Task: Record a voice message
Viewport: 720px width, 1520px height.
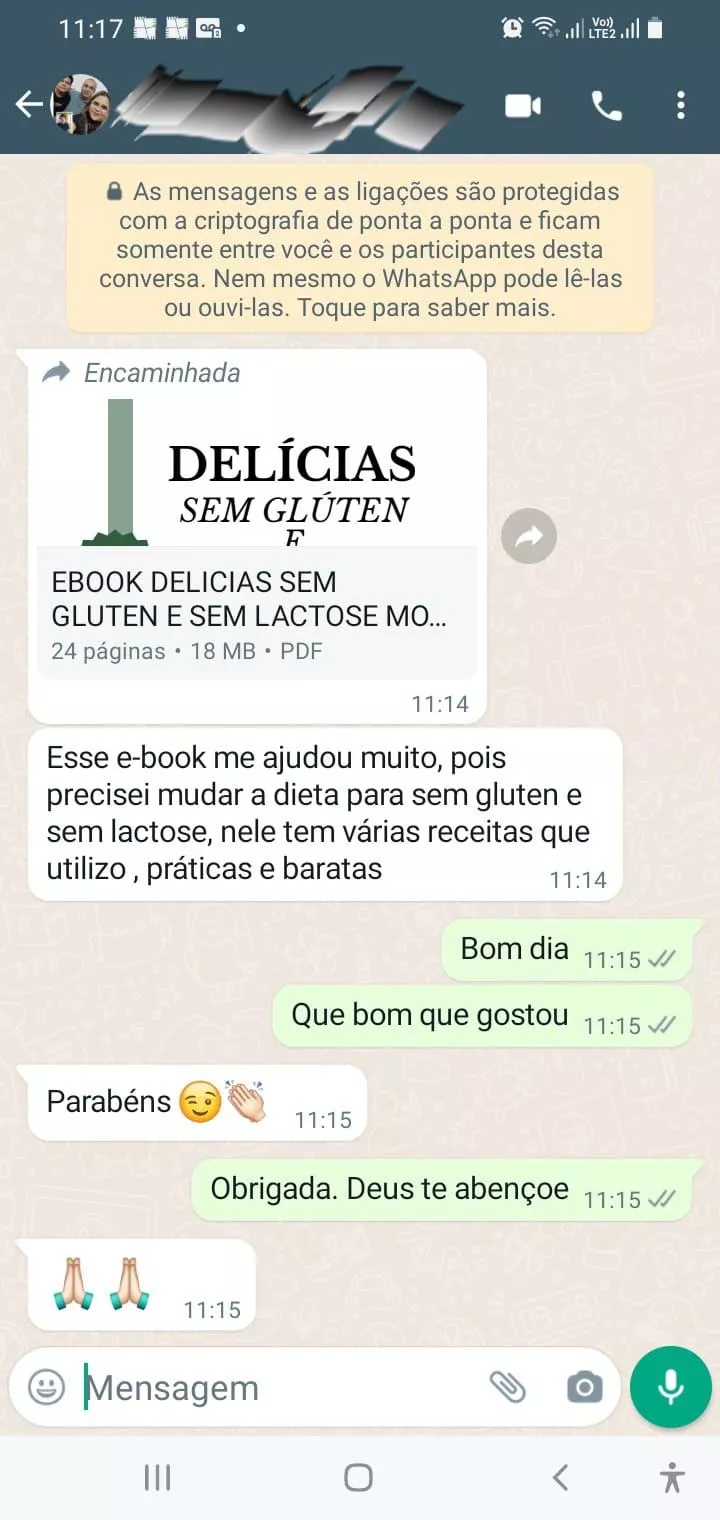Action: point(671,1387)
